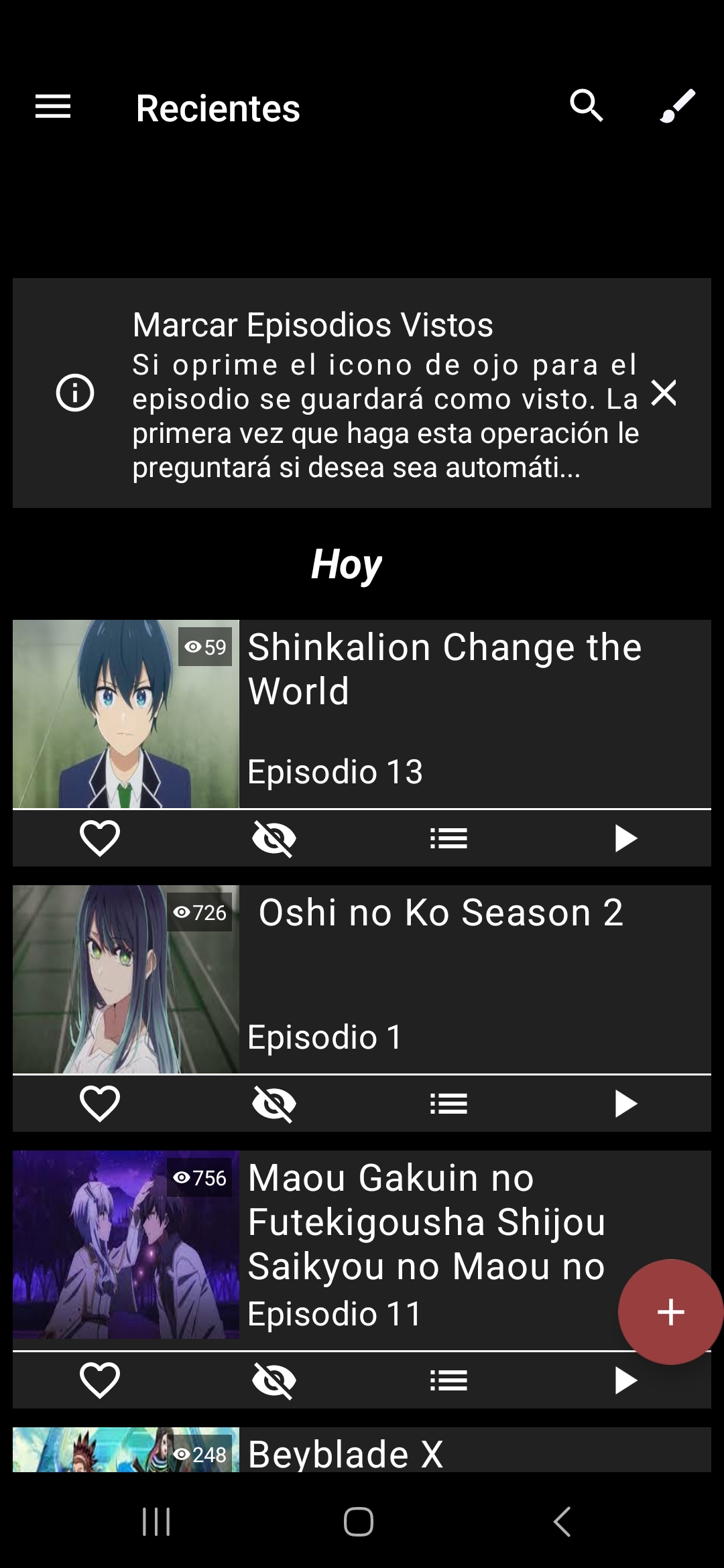Open episode list for Maou Gakuin no Futekigousha
724x1568 pixels.
click(x=449, y=1380)
